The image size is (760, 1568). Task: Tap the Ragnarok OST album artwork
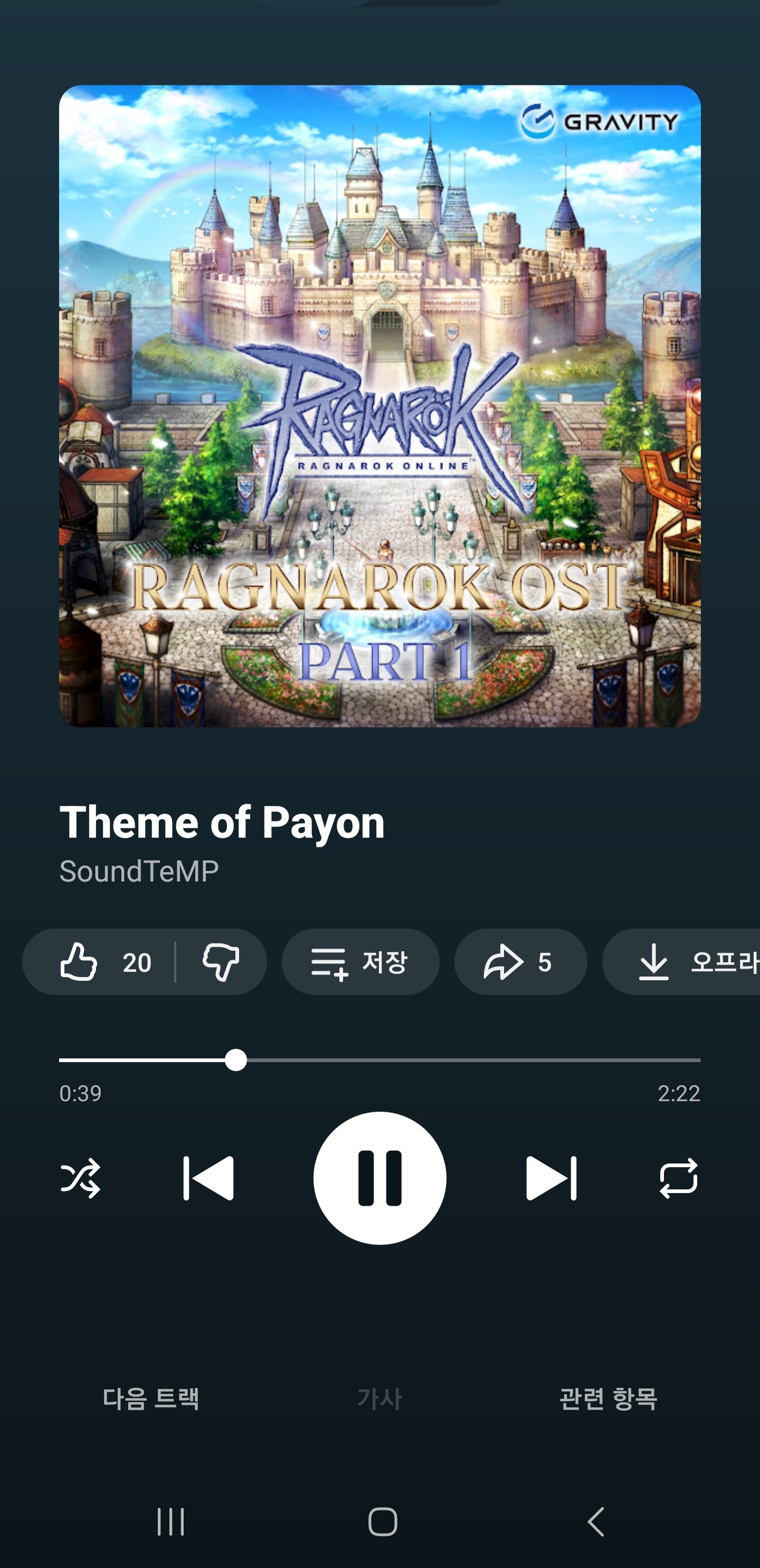pyautogui.click(x=379, y=414)
